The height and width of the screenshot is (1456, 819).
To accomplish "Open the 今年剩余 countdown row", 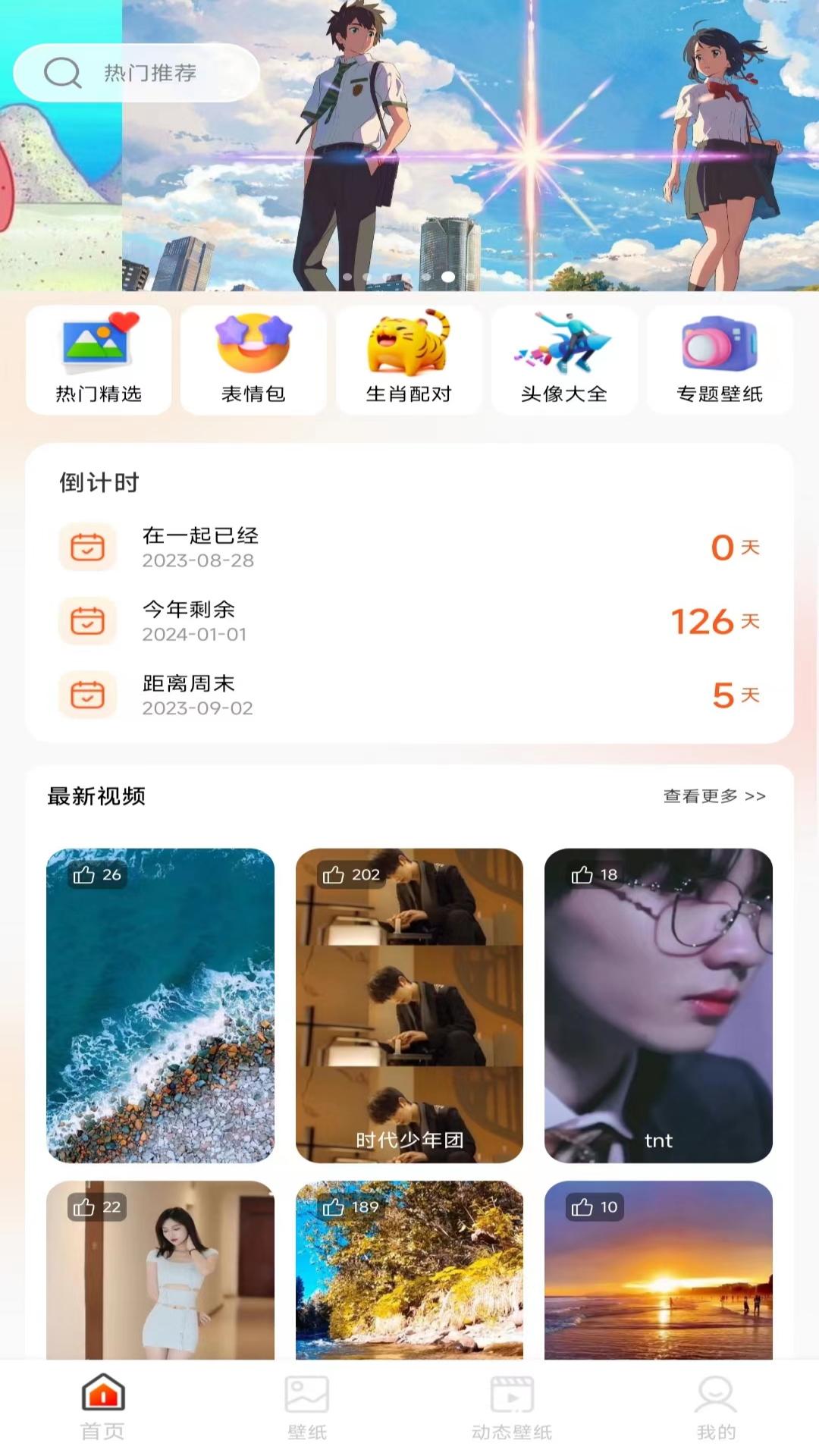I will 409,621.
